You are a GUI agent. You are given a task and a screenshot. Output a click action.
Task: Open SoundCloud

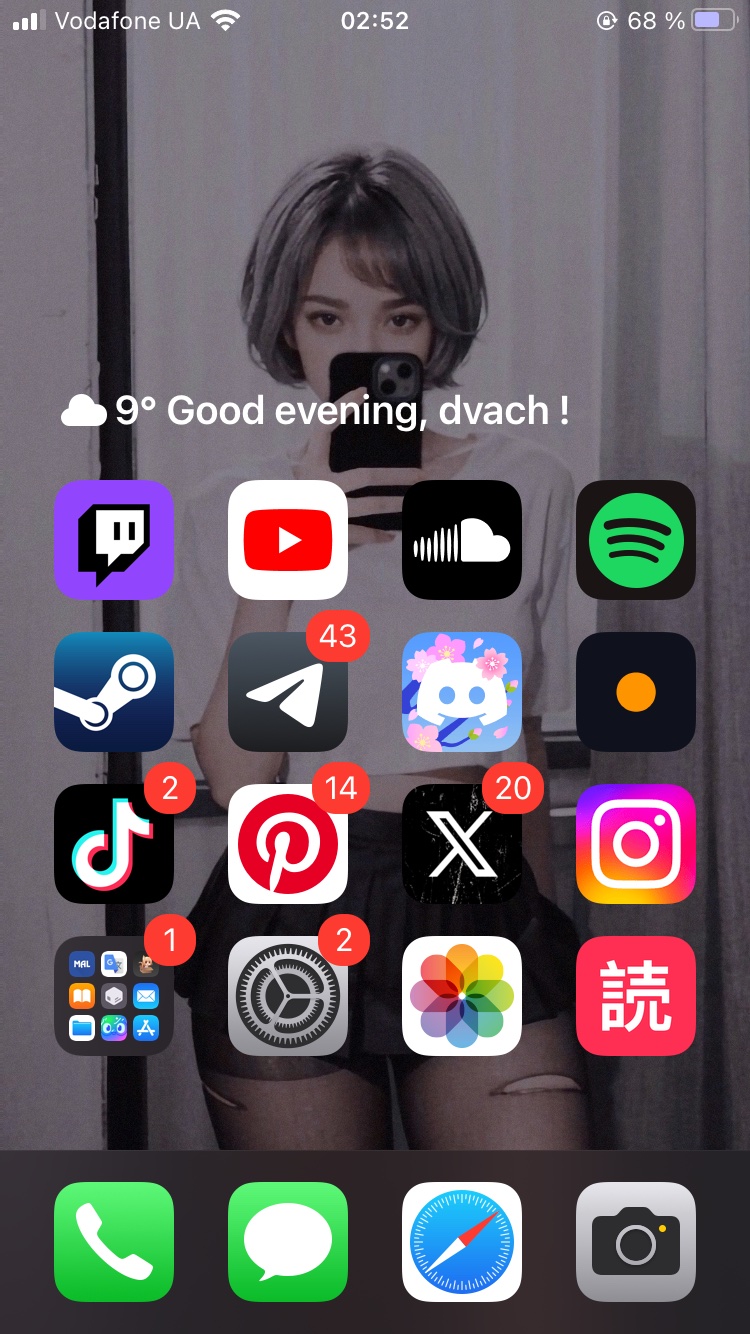pos(462,540)
